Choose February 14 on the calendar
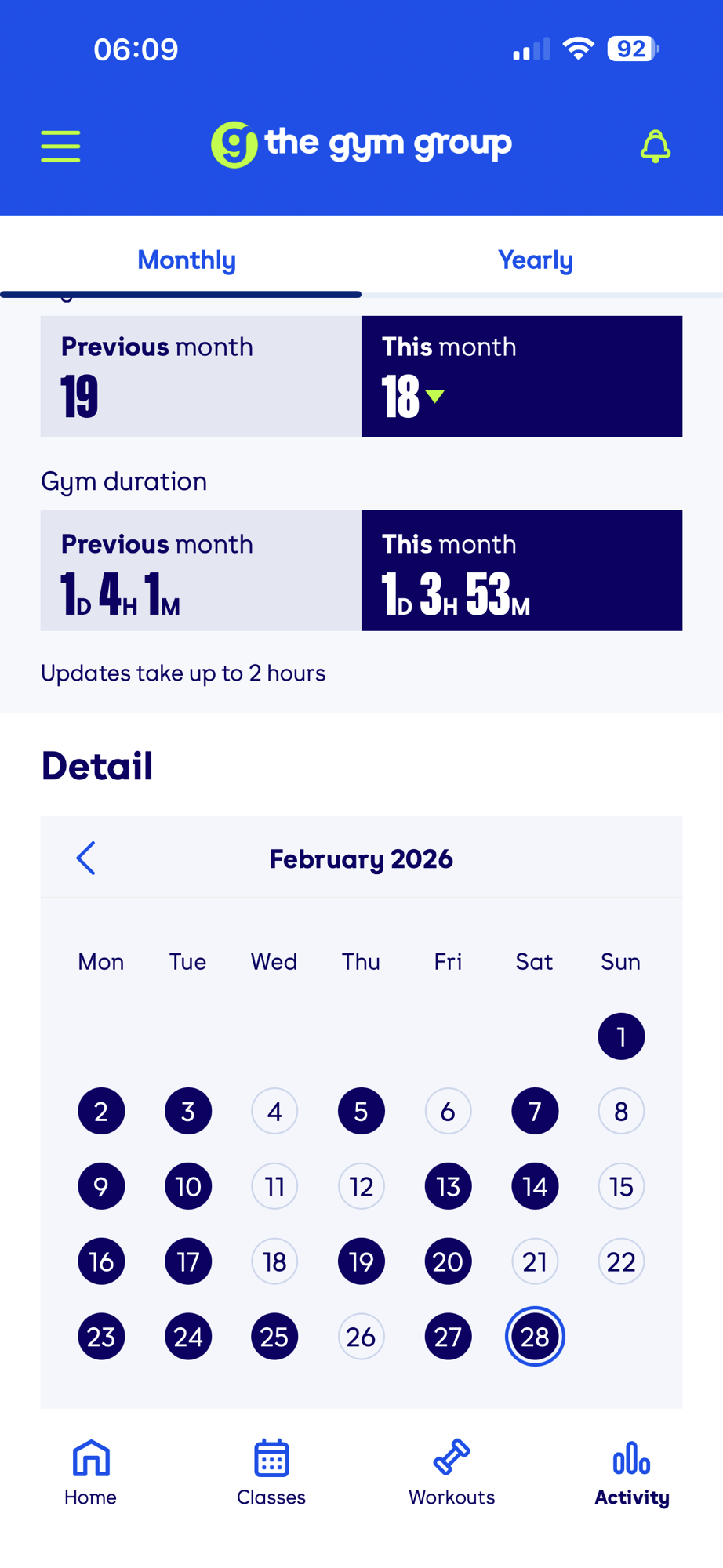This screenshot has height=1568, width=723. (x=535, y=1186)
